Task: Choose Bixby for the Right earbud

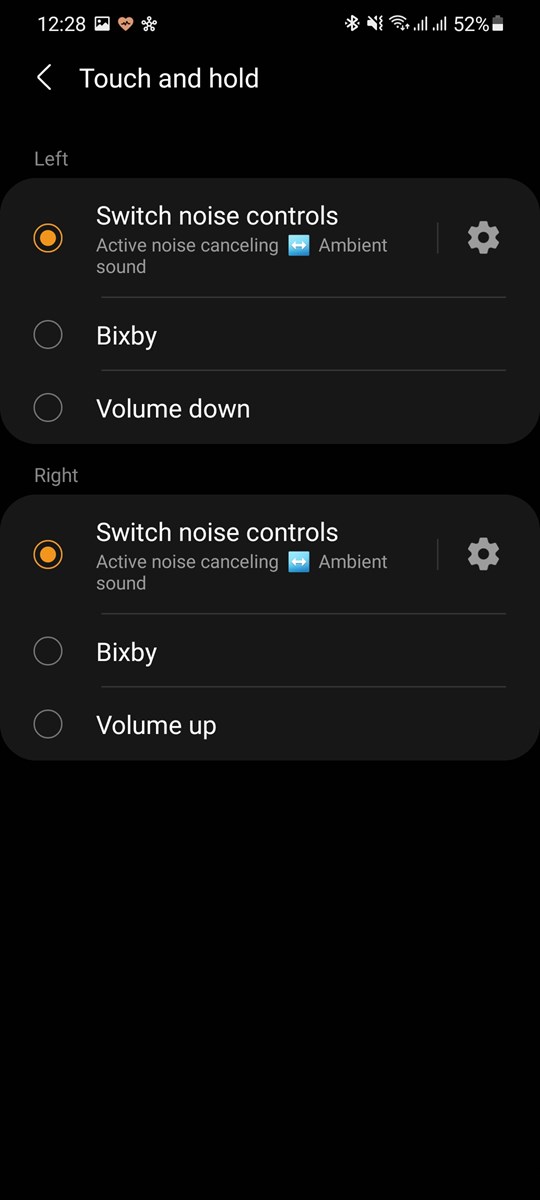Action: point(270,651)
